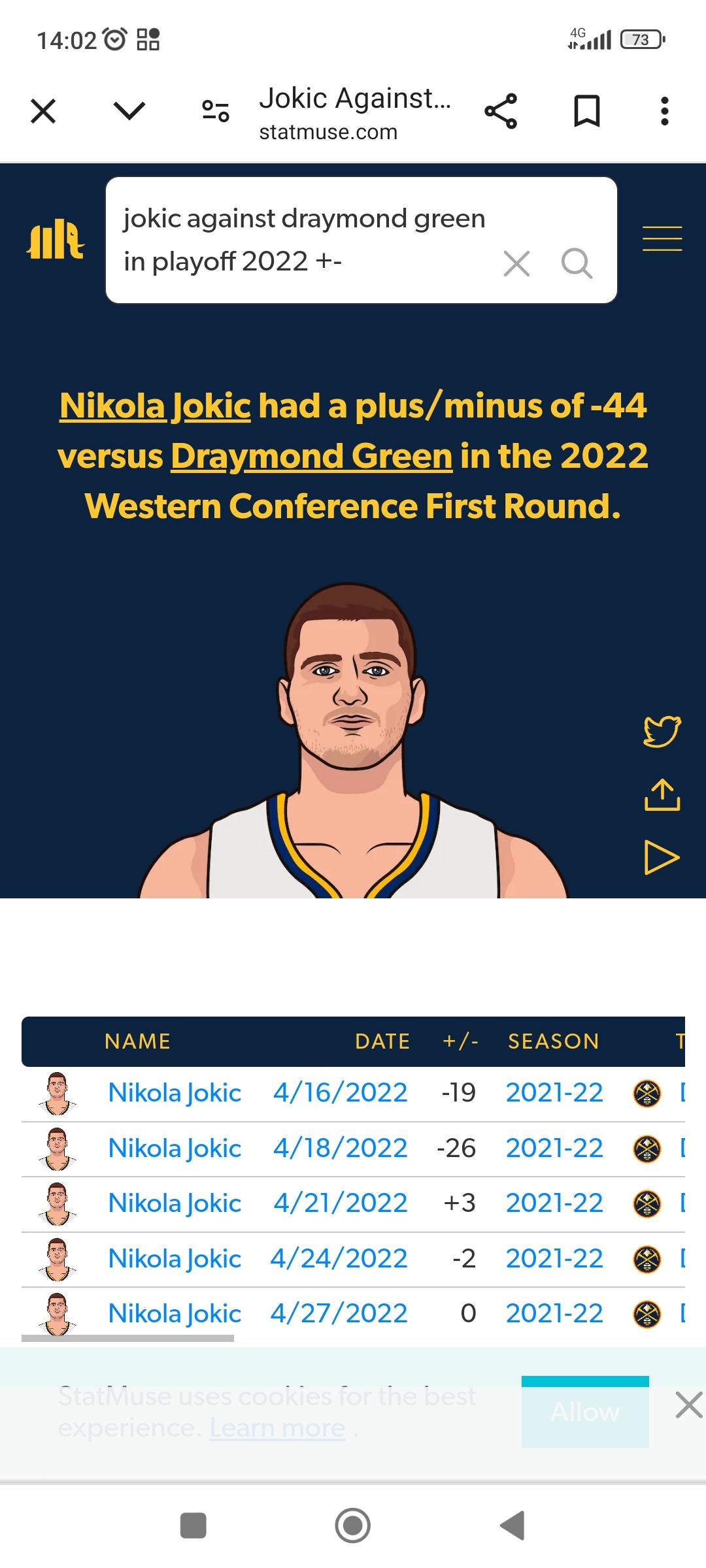Clear the search query text
The width and height of the screenshot is (706, 1568).
(516, 263)
